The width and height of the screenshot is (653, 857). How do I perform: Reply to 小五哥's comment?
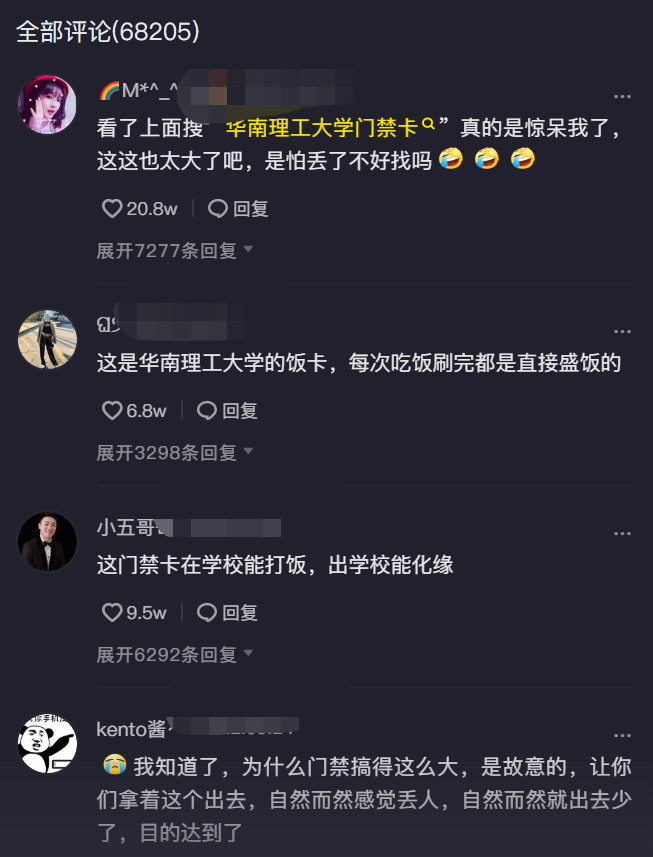click(228, 612)
